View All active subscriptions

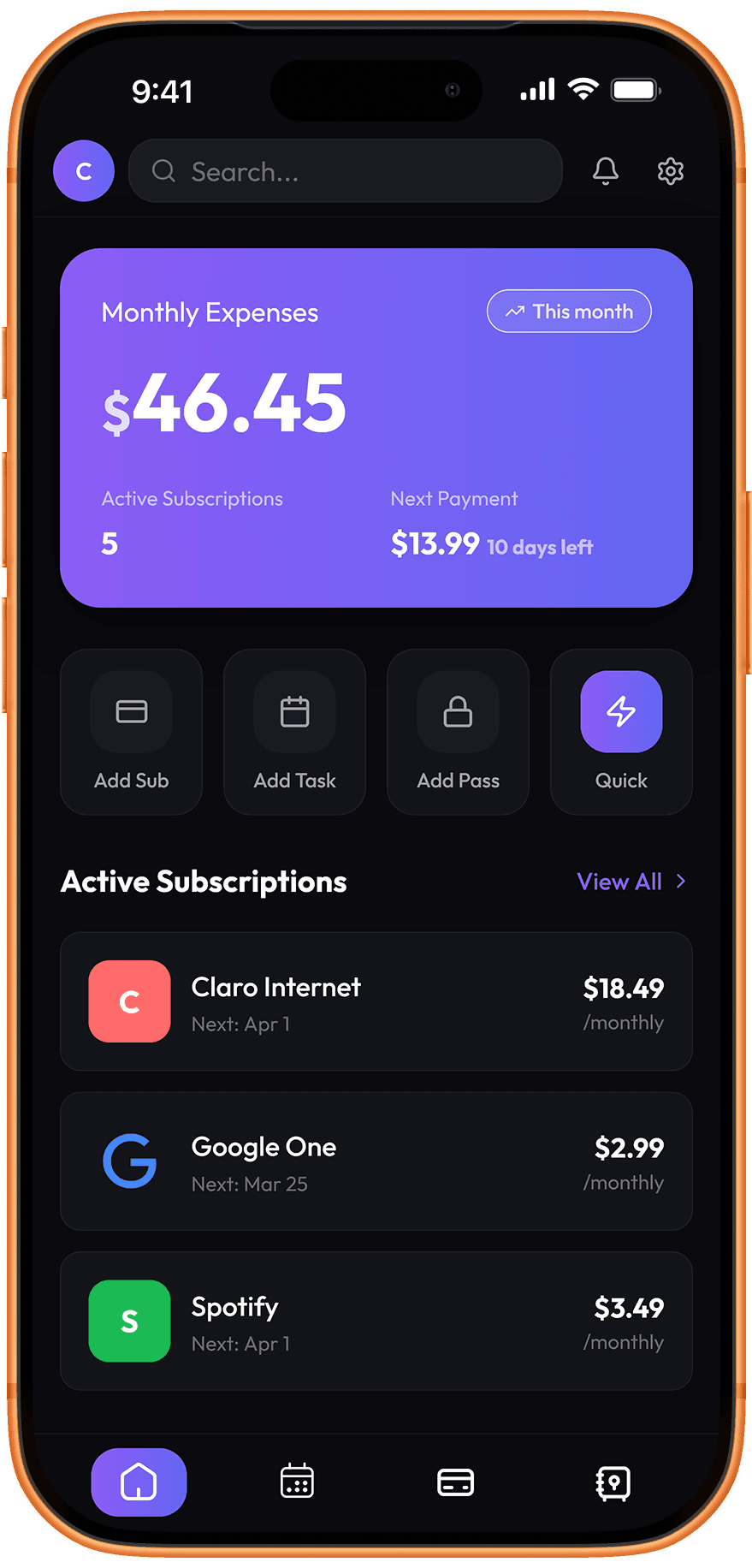631,882
